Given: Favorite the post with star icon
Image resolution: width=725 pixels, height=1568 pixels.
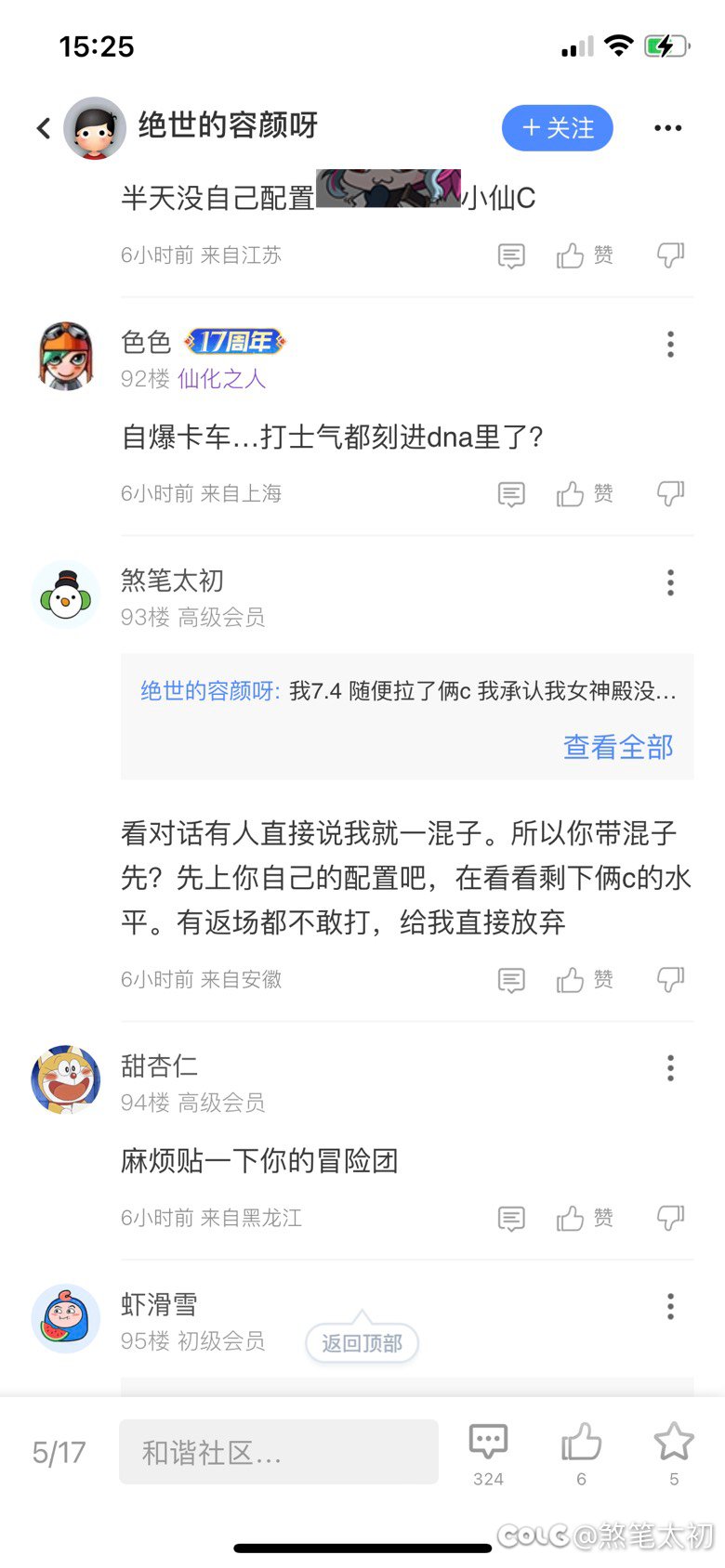Looking at the screenshot, I should click(674, 1452).
